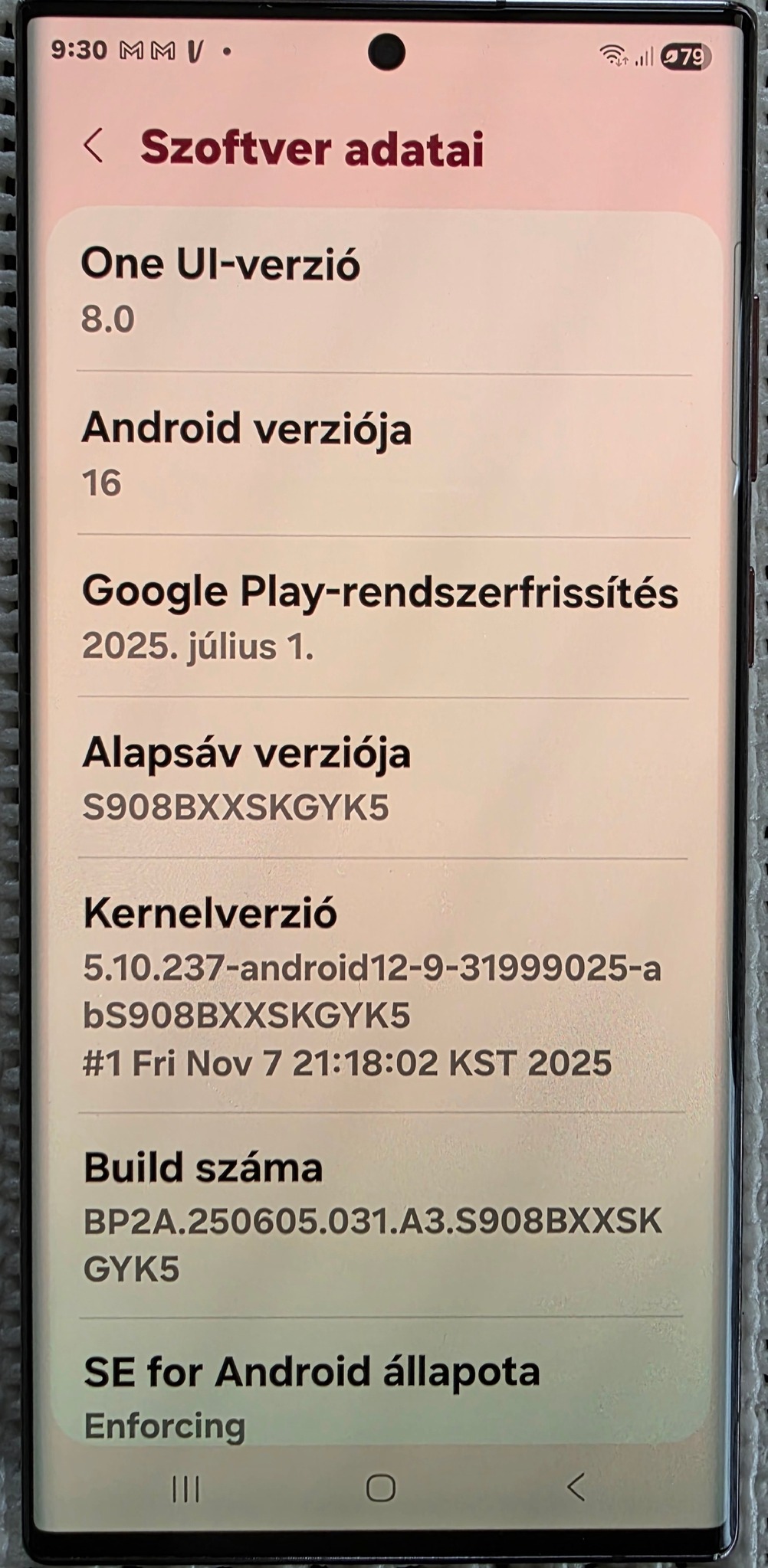This screenshot has height=1568, width=768.
Task: Go back from Szoftver adatai
Action: coord(94,146)
